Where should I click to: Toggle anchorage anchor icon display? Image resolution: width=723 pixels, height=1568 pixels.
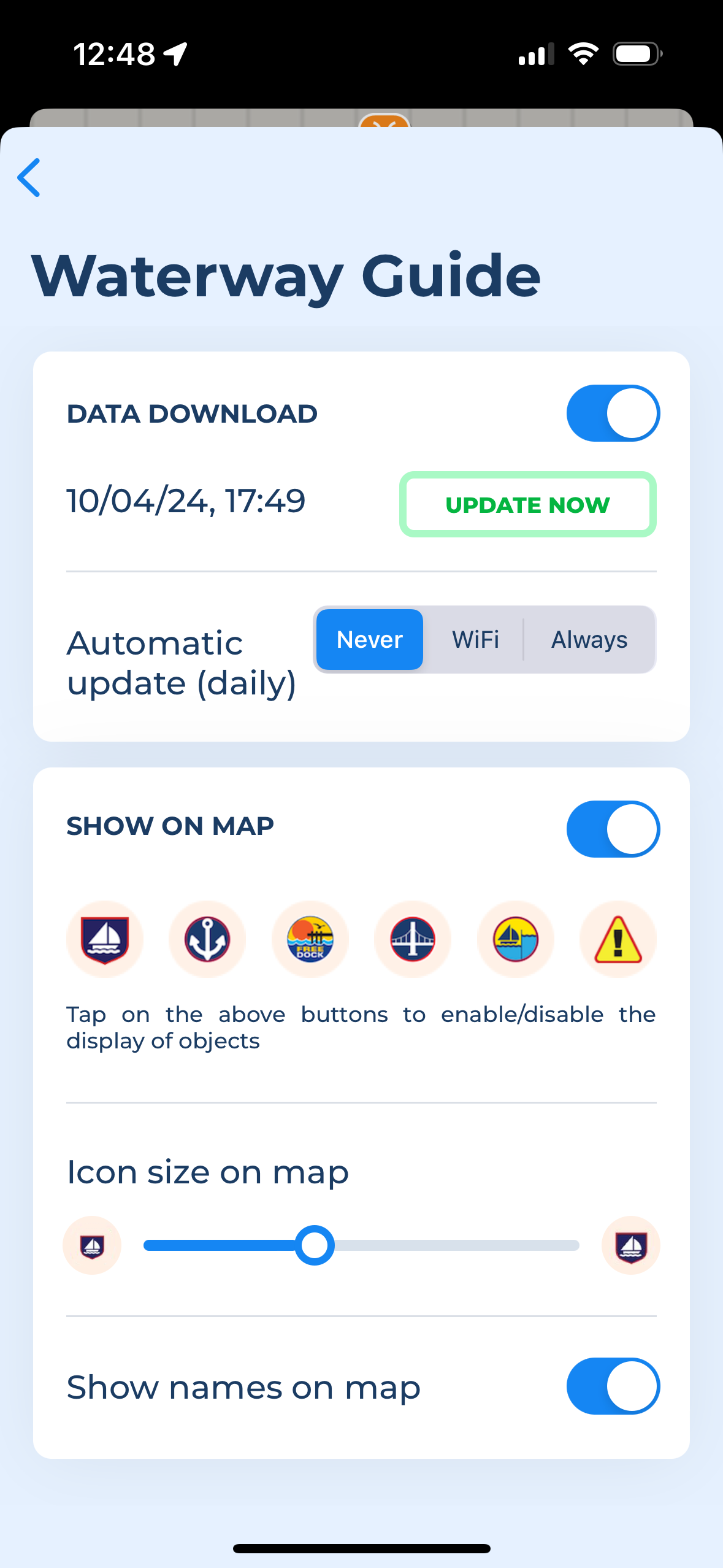(x=207, y=939)
